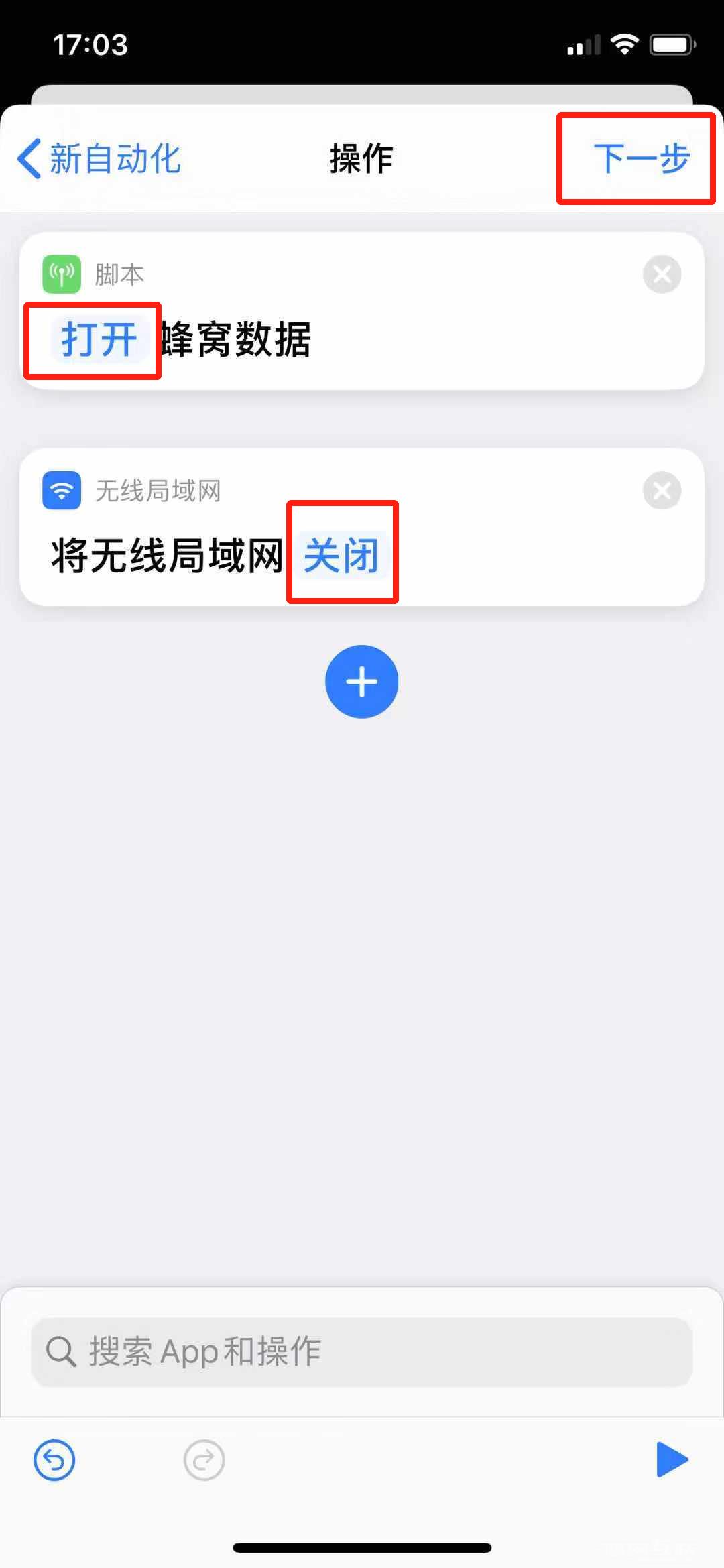724x1568 pixels.
Task: Run the shortcut with the play icon
Action: click(x=672, y=1460)
